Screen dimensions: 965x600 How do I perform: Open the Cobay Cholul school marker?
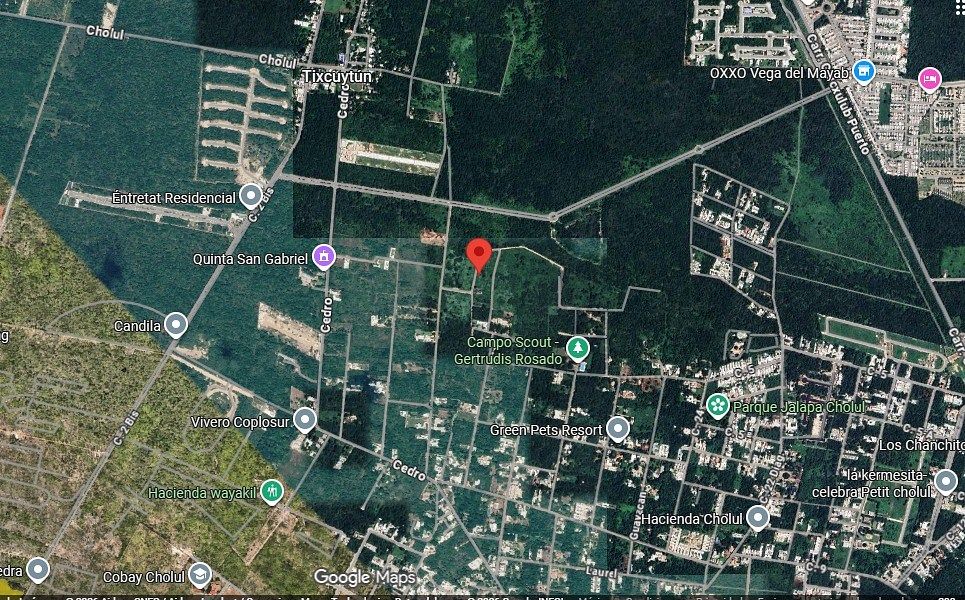200,575
